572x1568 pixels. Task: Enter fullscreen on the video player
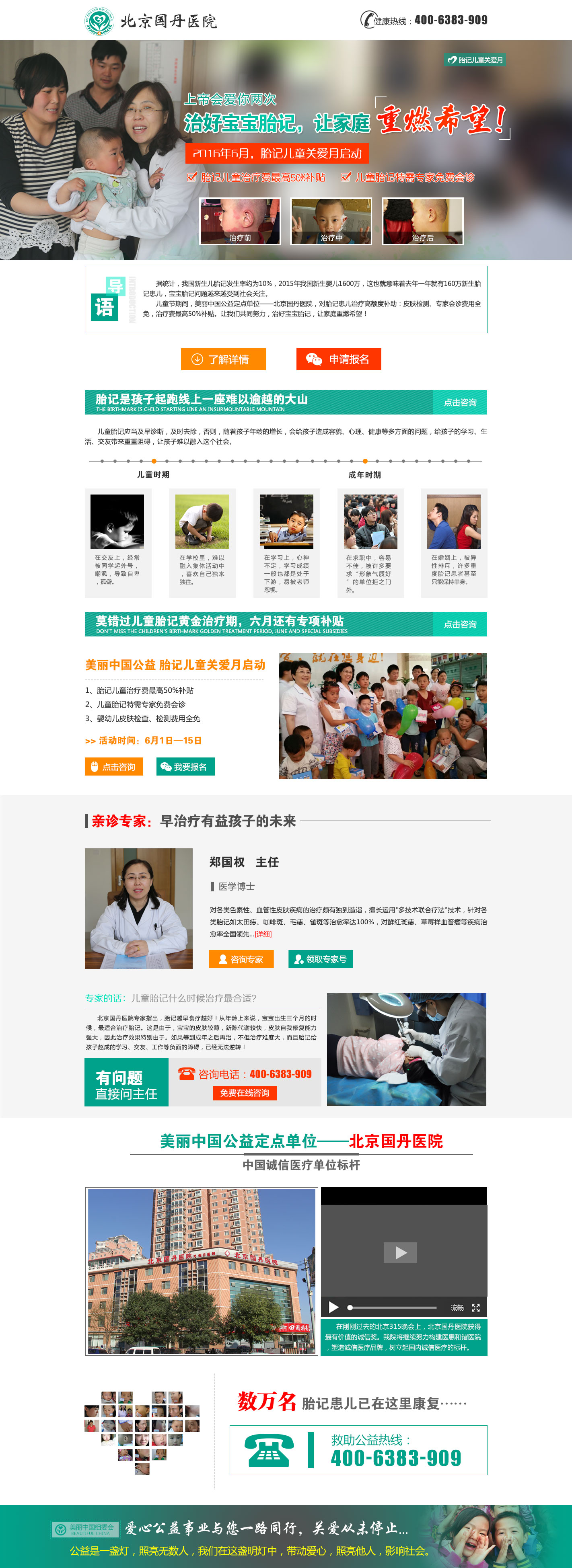(x=476, y=1307)
